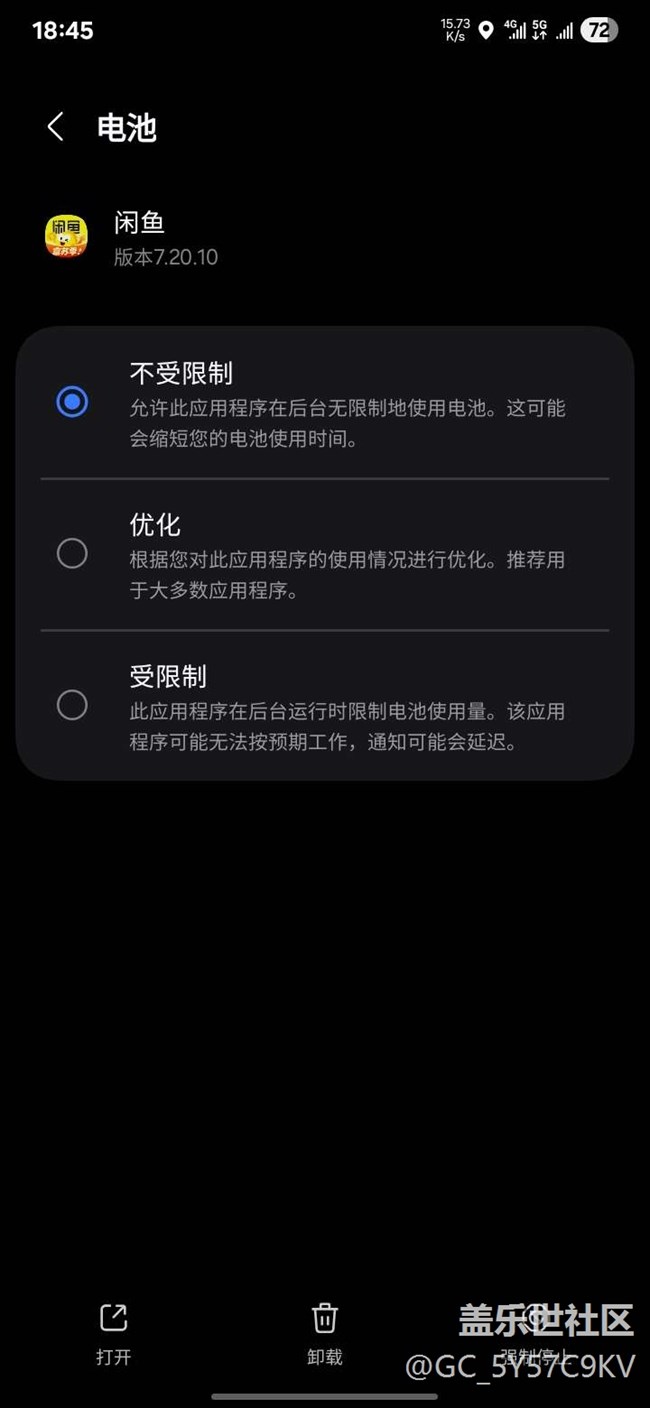
Task: Choose the 优化 battery option
Action: tap(72, 553)
